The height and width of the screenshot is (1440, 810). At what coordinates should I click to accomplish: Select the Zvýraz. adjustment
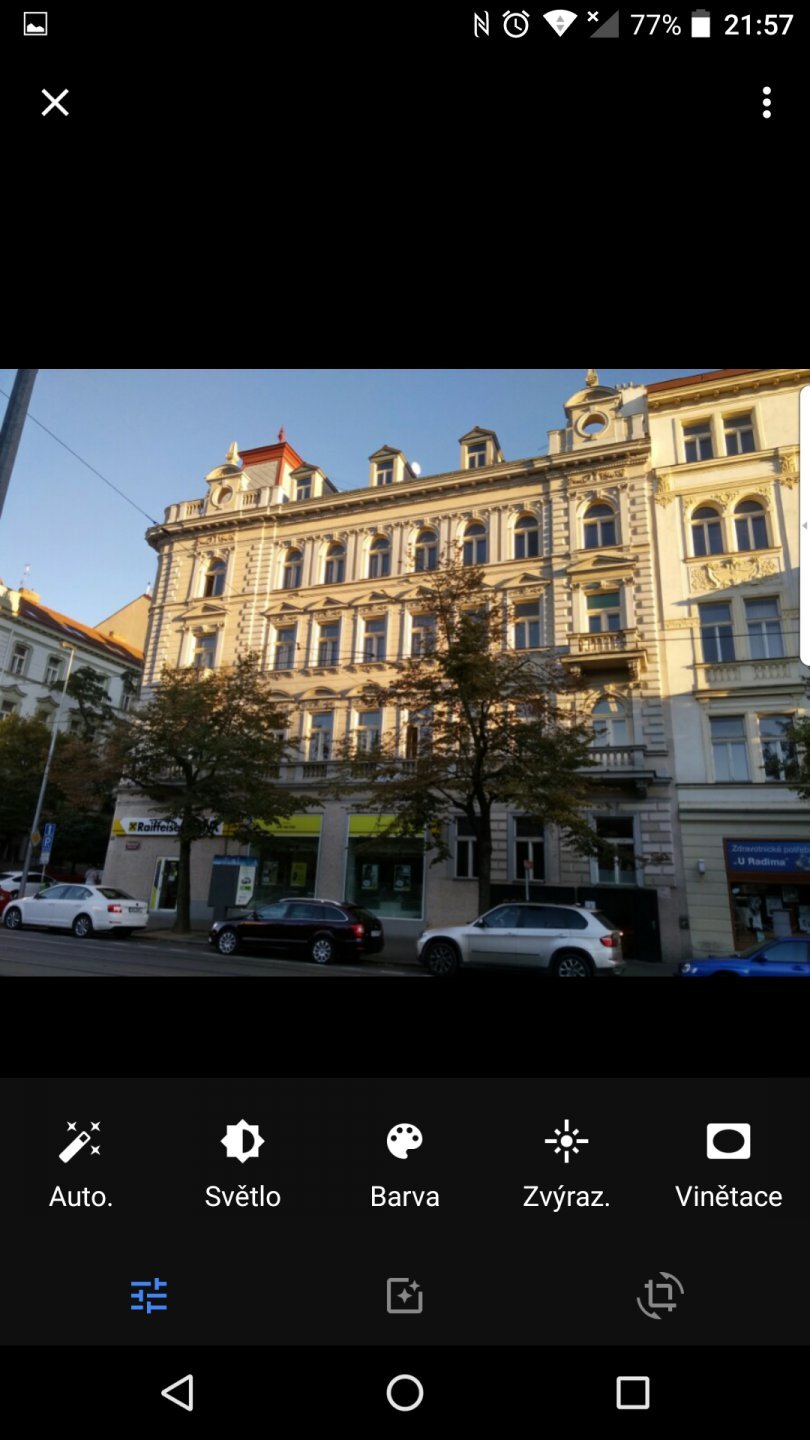(x=566, y=1162)
